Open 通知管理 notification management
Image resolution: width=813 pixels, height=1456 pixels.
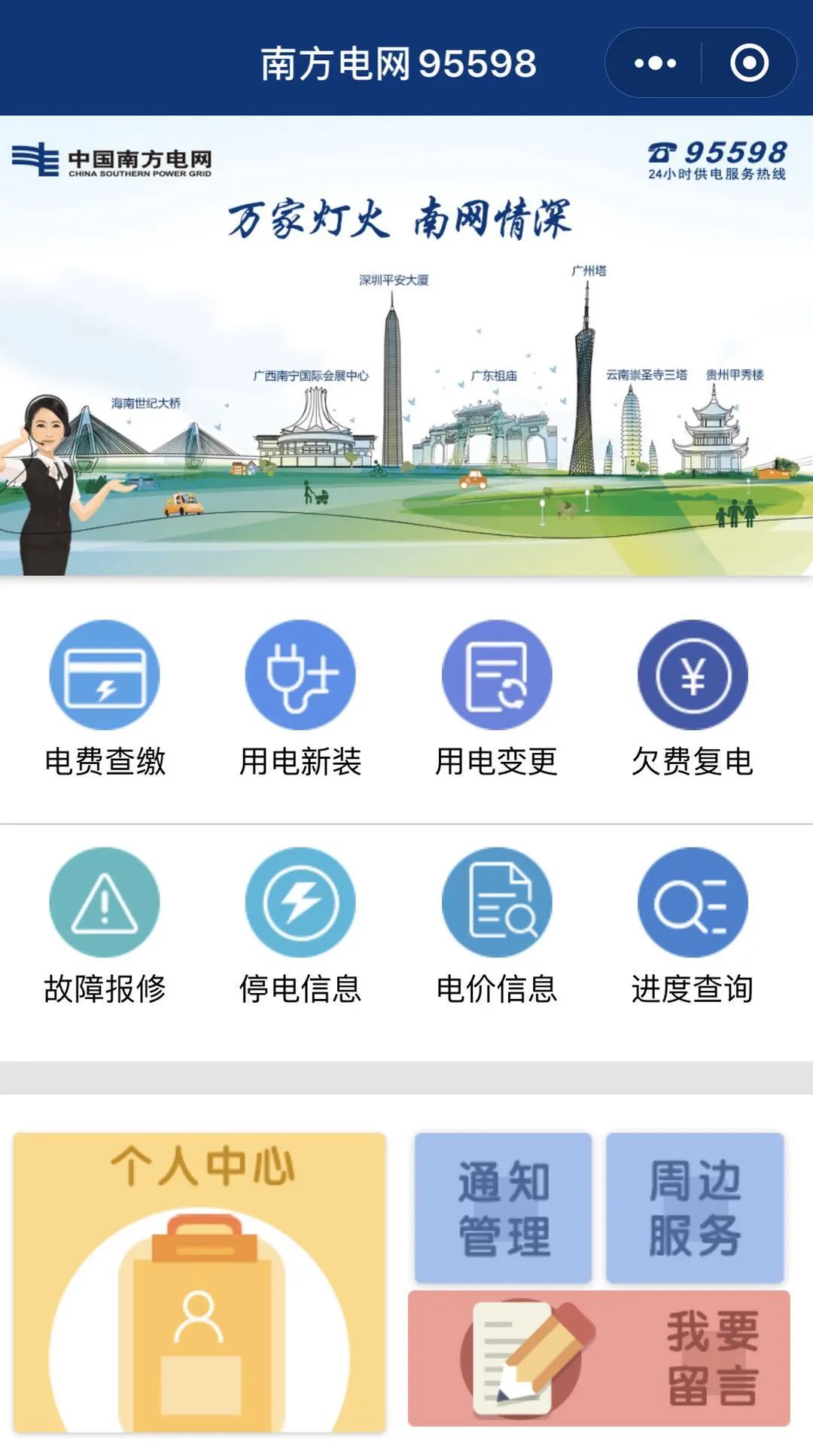tap(503, 1208)
